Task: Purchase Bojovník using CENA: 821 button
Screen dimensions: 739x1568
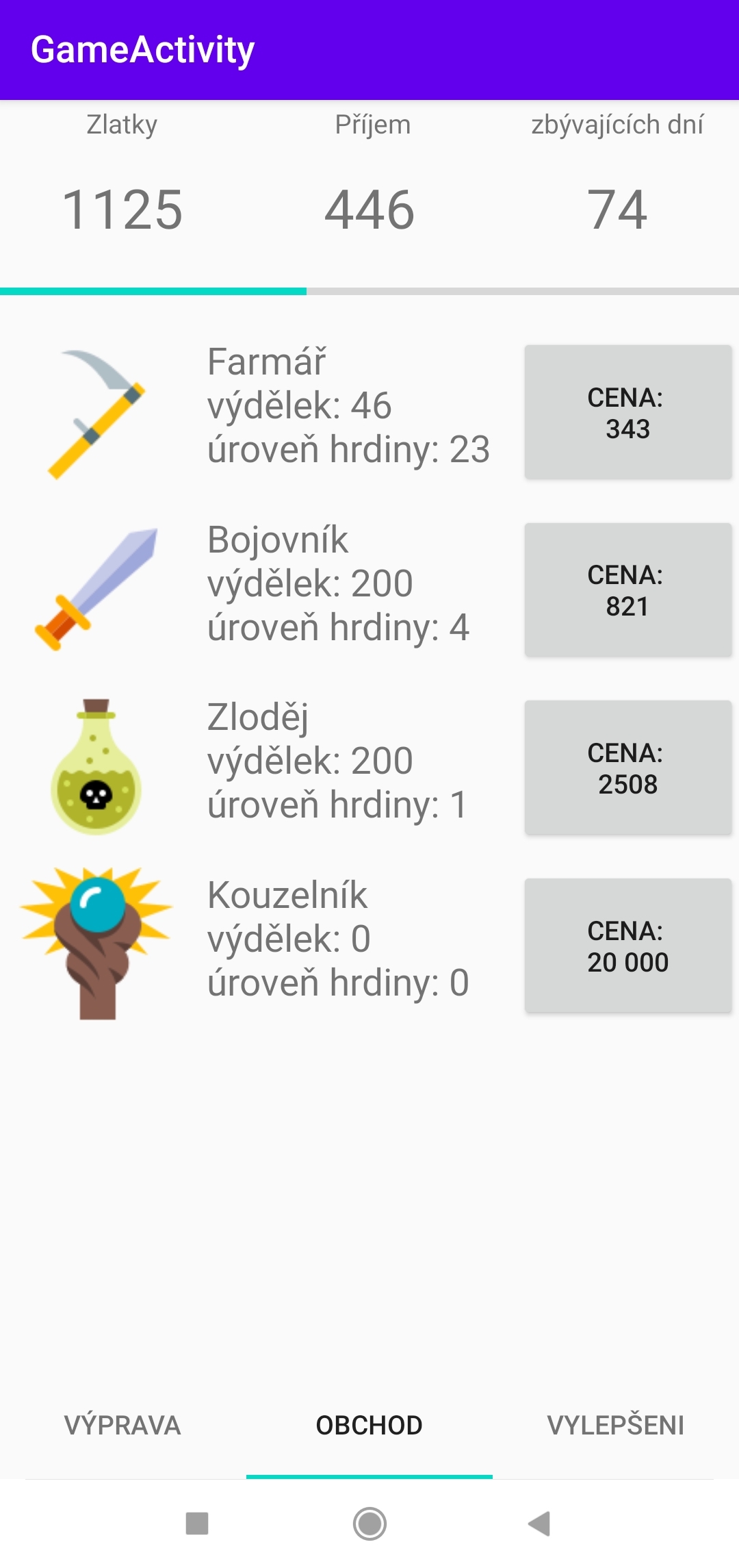Action: point(627,590)
